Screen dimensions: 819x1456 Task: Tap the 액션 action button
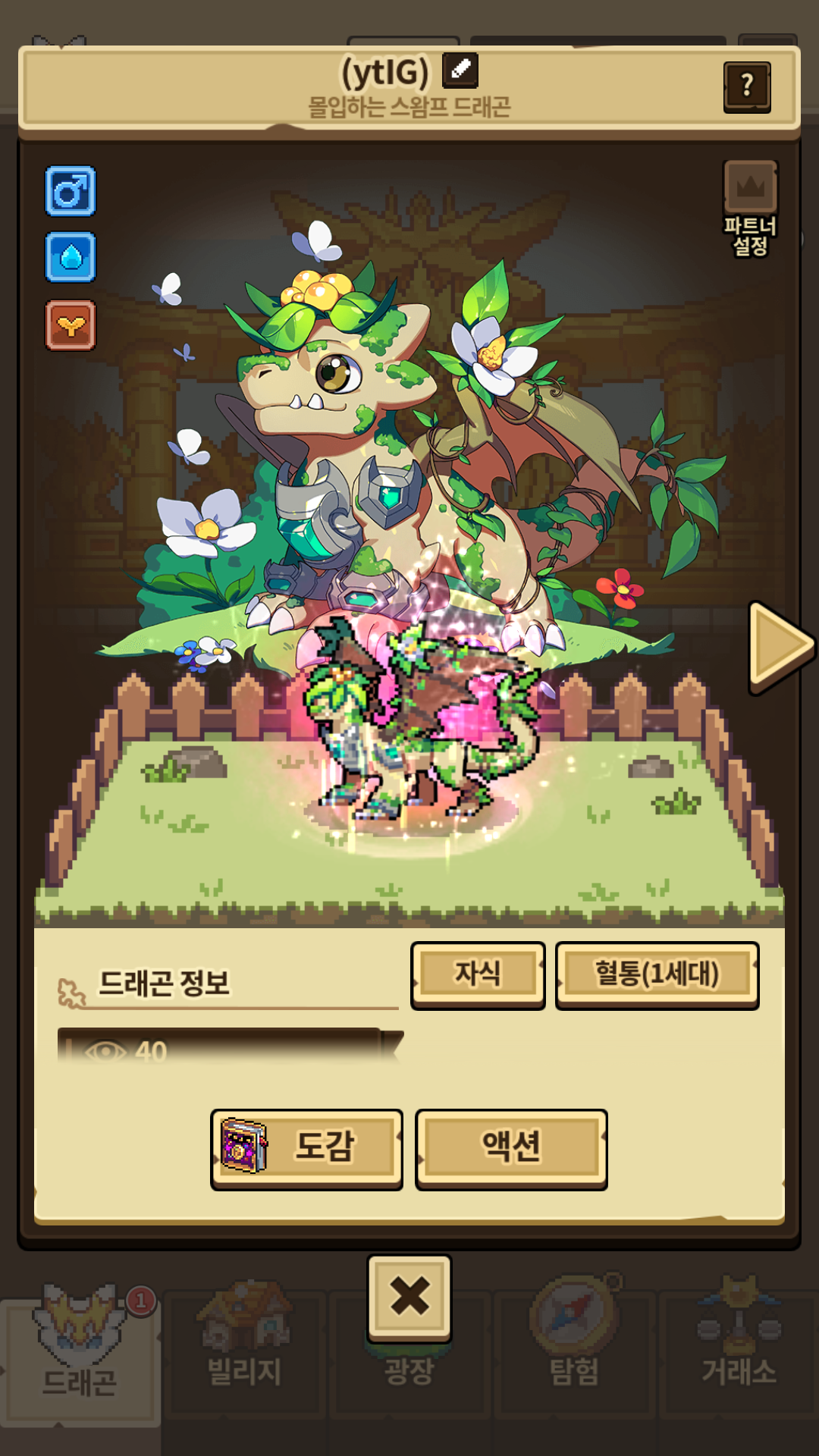[x=511, y=1149]
